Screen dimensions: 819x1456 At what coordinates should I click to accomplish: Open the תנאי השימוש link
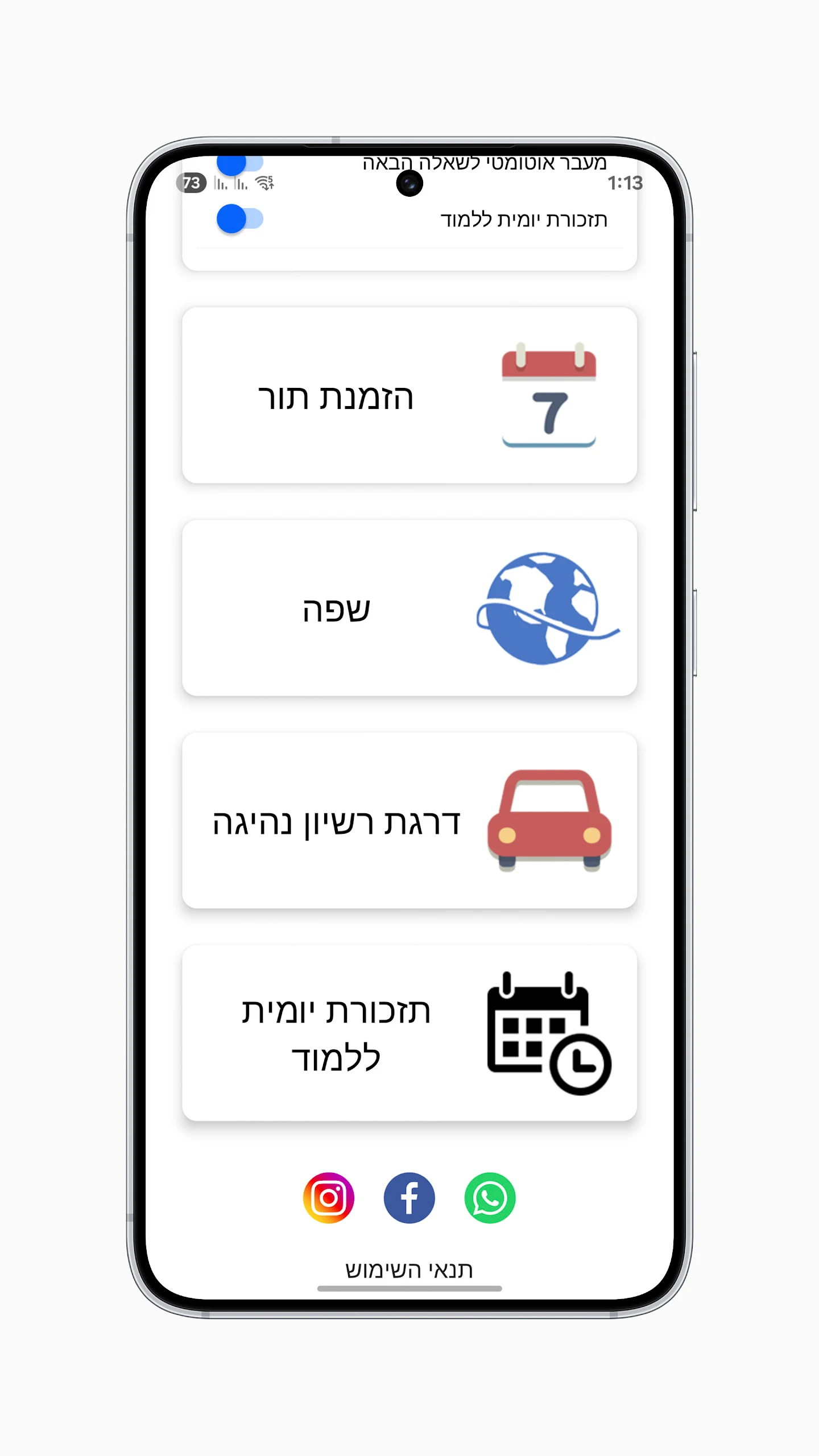pyautogui.click(x=409, y=1269)
